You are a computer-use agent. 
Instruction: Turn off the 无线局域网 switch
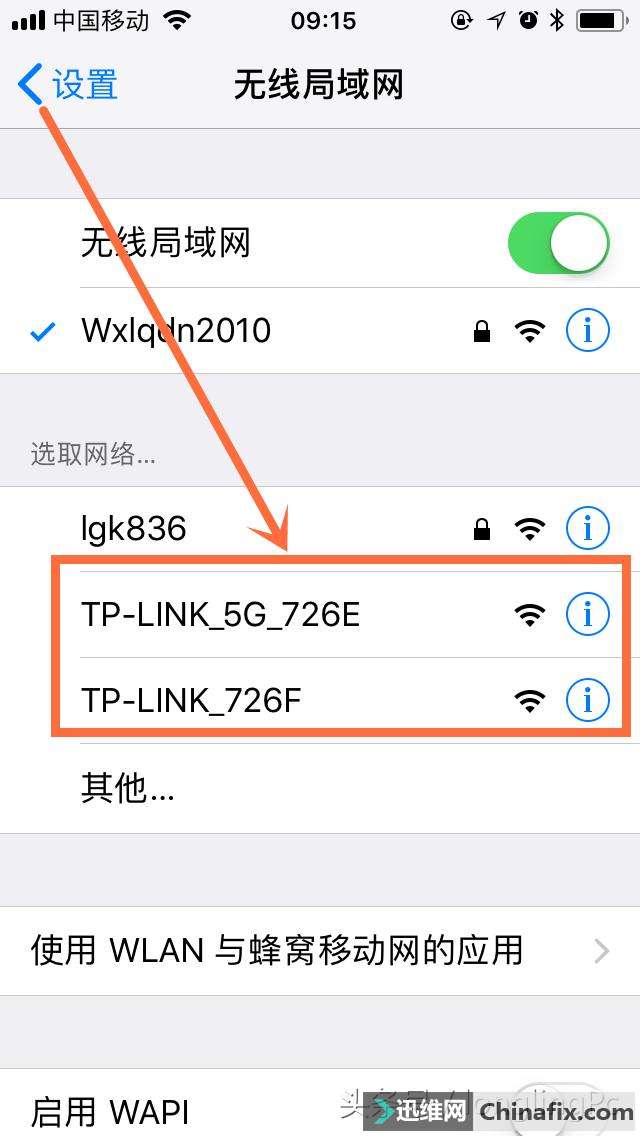tap(558, 243)
